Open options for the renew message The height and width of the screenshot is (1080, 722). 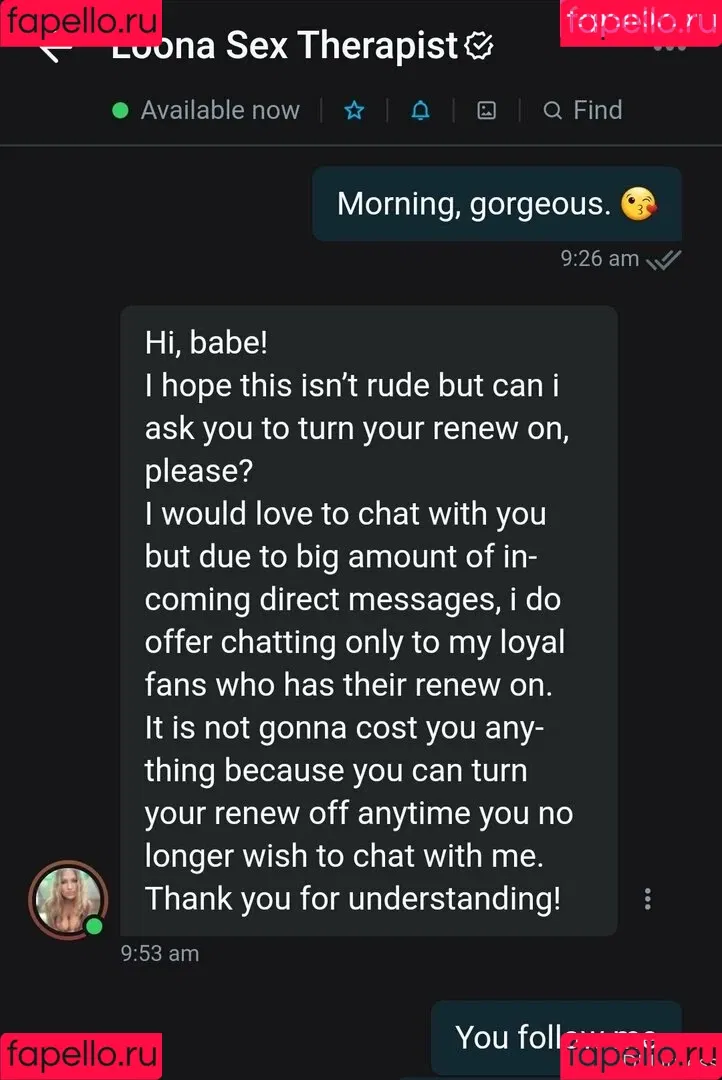click(x=648, y=898)
